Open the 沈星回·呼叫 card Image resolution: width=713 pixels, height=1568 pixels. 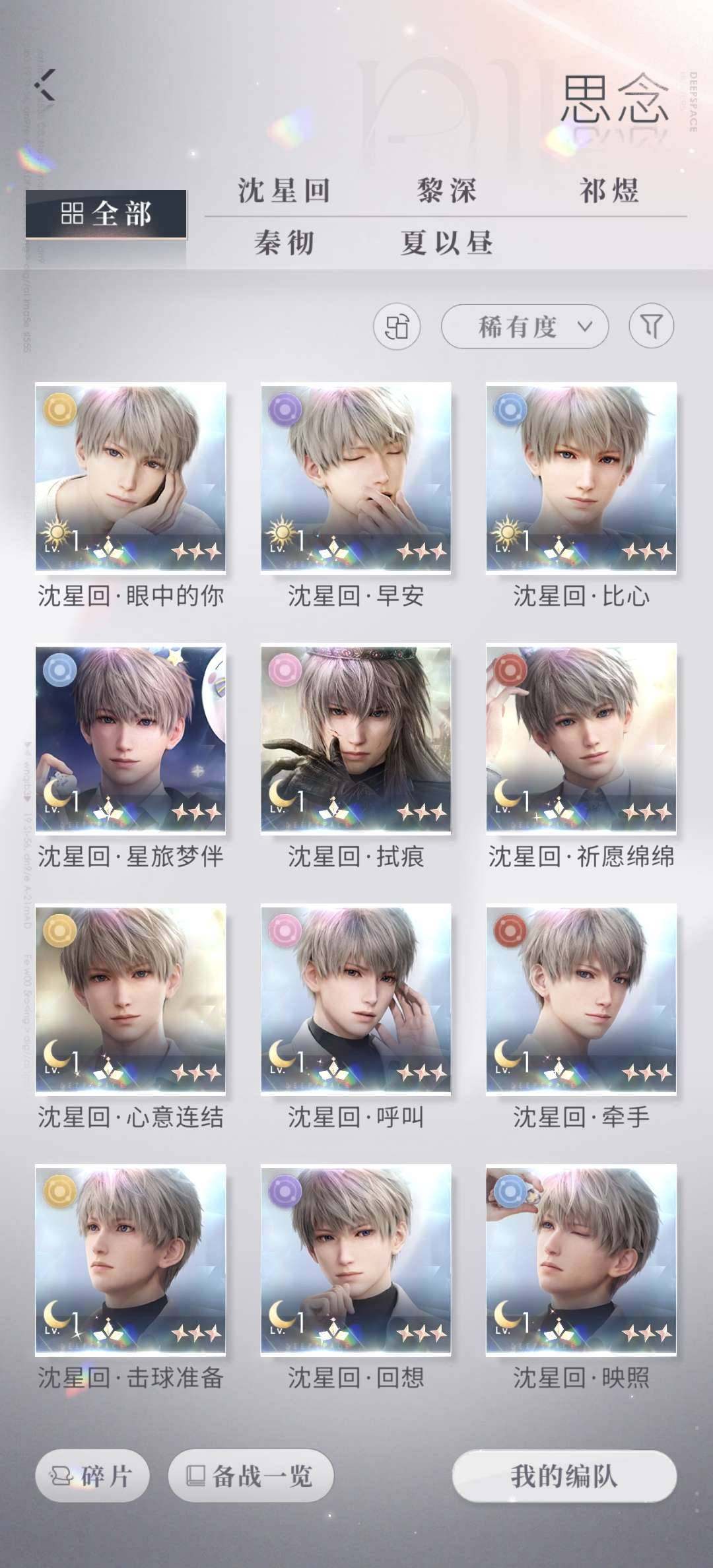pyautogui.click(x=356, y=999)
